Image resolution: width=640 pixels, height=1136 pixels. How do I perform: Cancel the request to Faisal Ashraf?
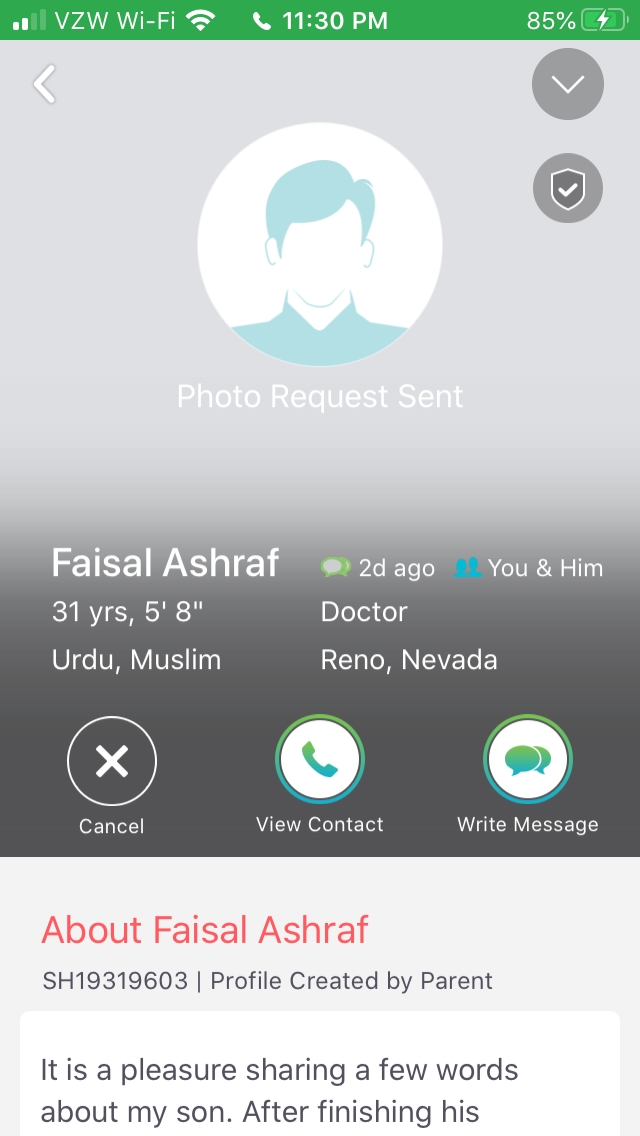tap(112, 763)
